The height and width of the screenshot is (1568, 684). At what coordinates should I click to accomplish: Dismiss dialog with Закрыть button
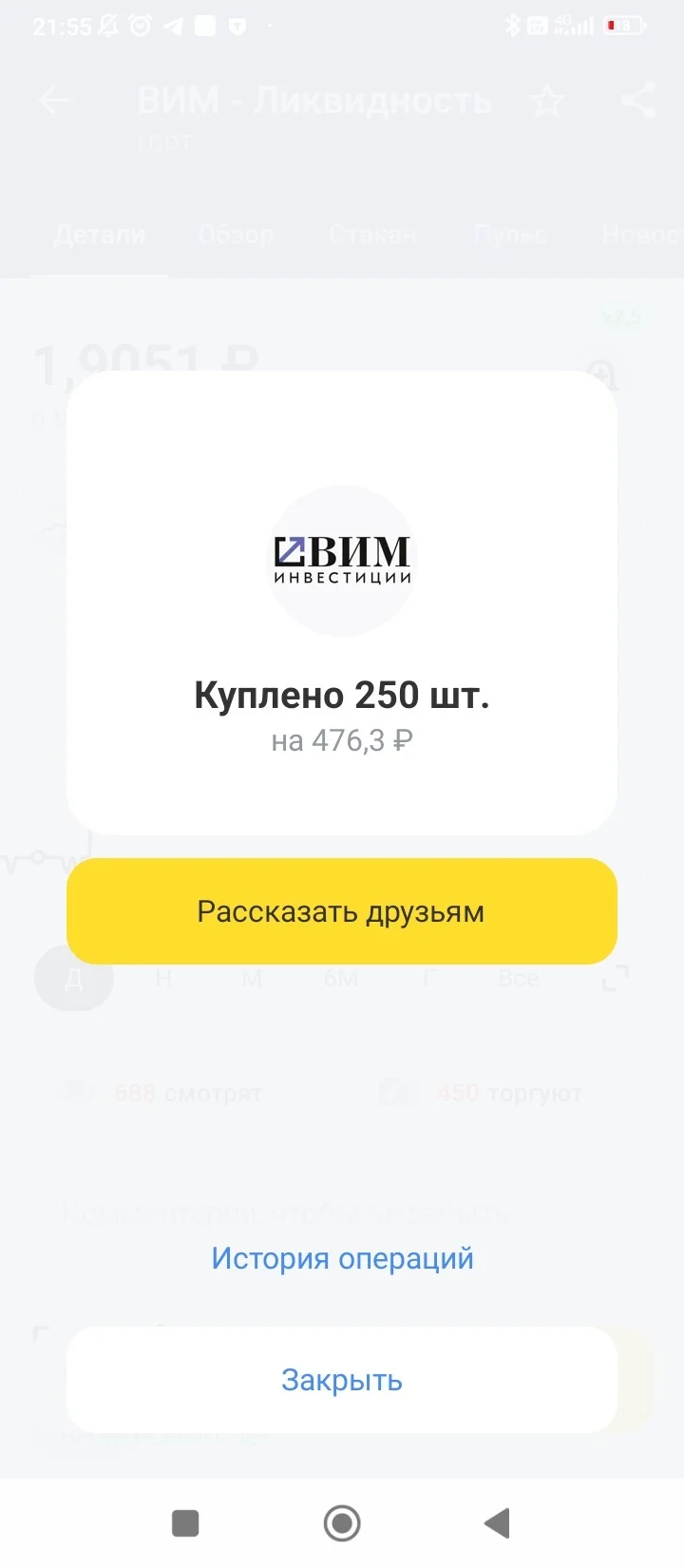click(342, 1380)
